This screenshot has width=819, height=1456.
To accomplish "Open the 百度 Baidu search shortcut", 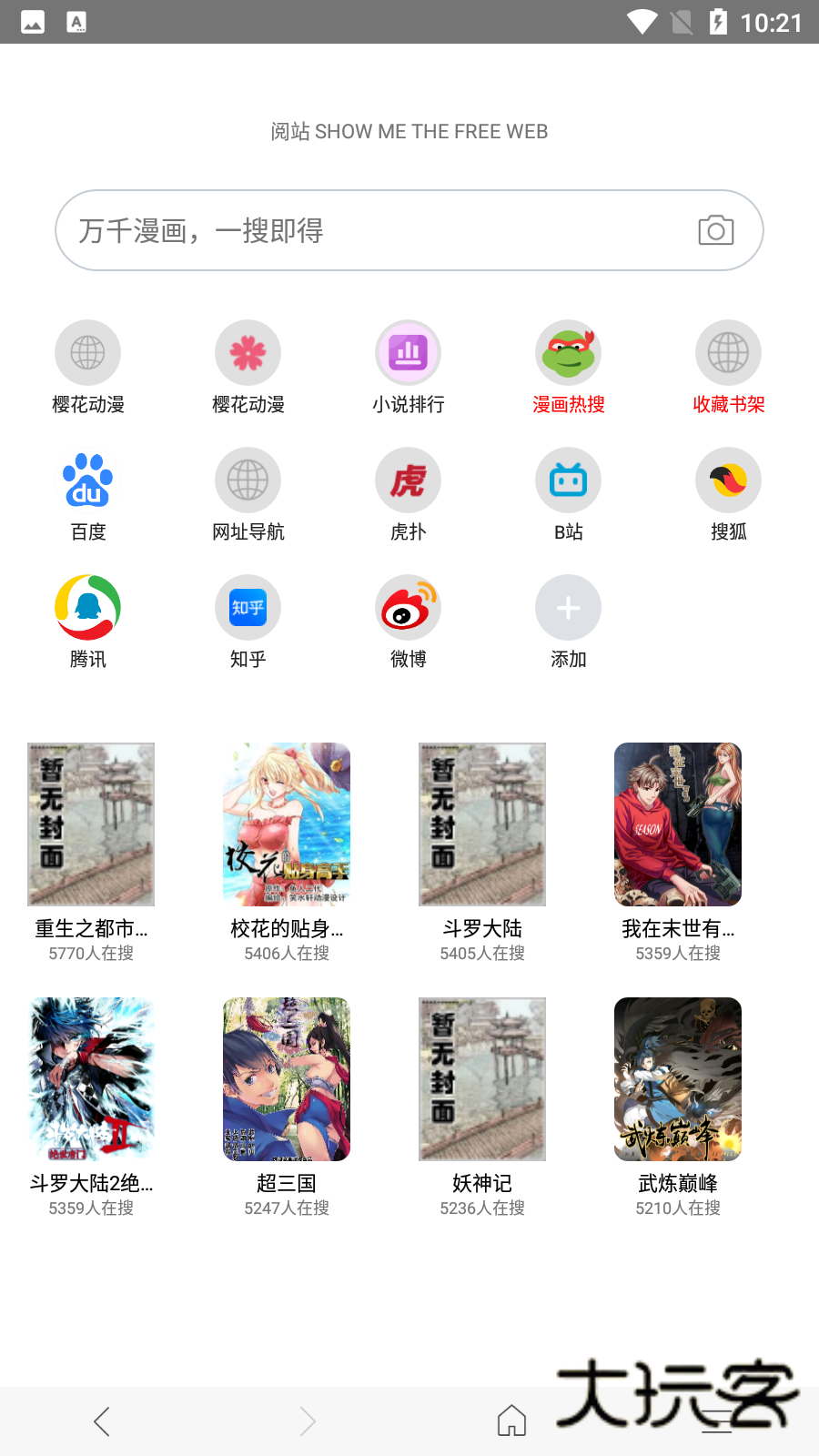I will coord(87,480).
